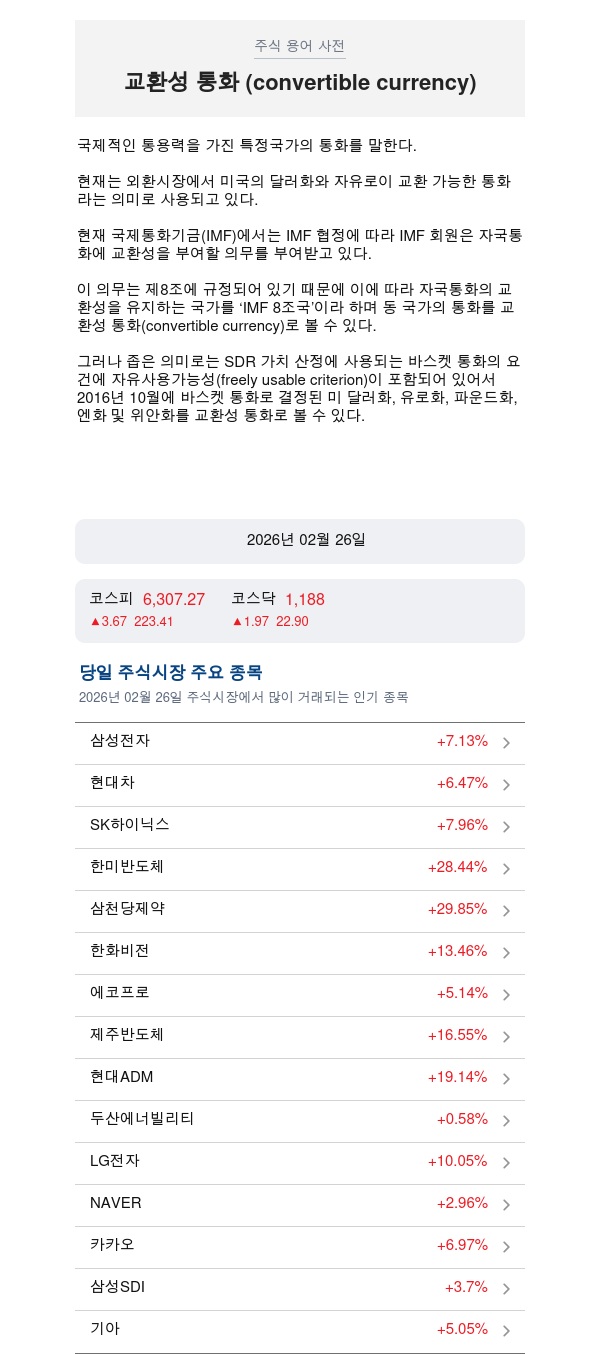Open the NAVER stock row
Screen dimensions: 600x1354
(299, 1204)
